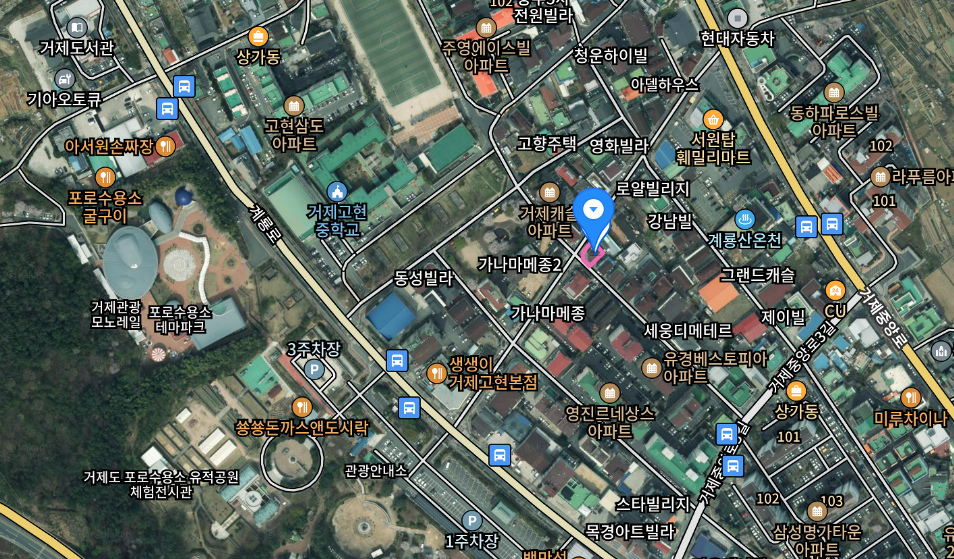Tap 영진르네상스아파트 marker
This screenshot has height=559, width=954.
609,392
